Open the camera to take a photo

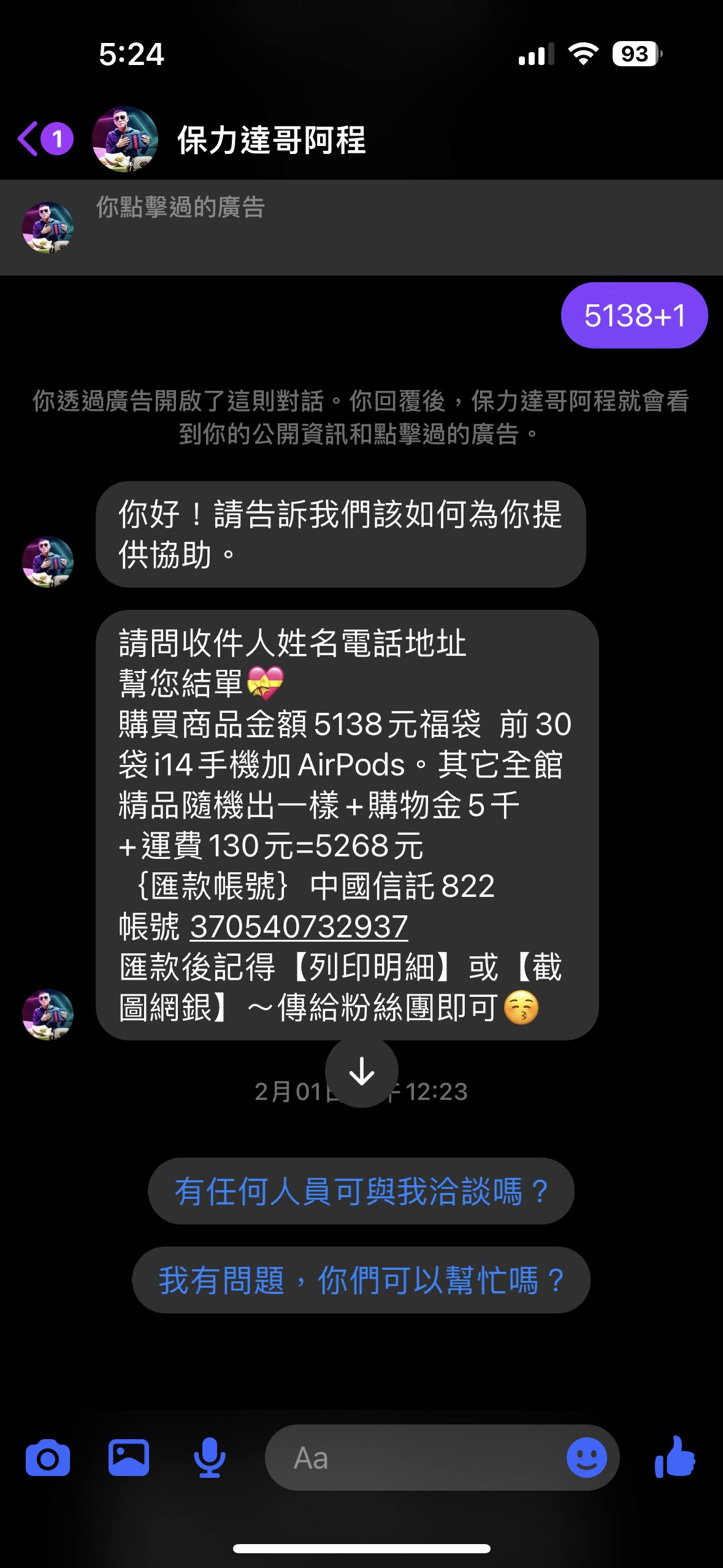point(48,1458)
